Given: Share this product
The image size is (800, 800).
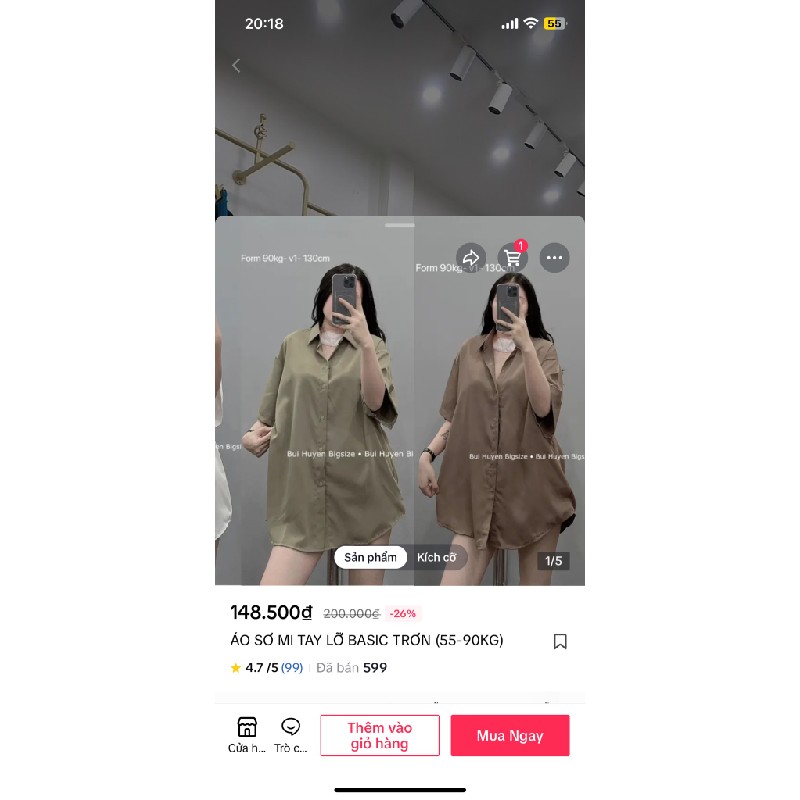Looking at the screenshot, I should [471, 258].
